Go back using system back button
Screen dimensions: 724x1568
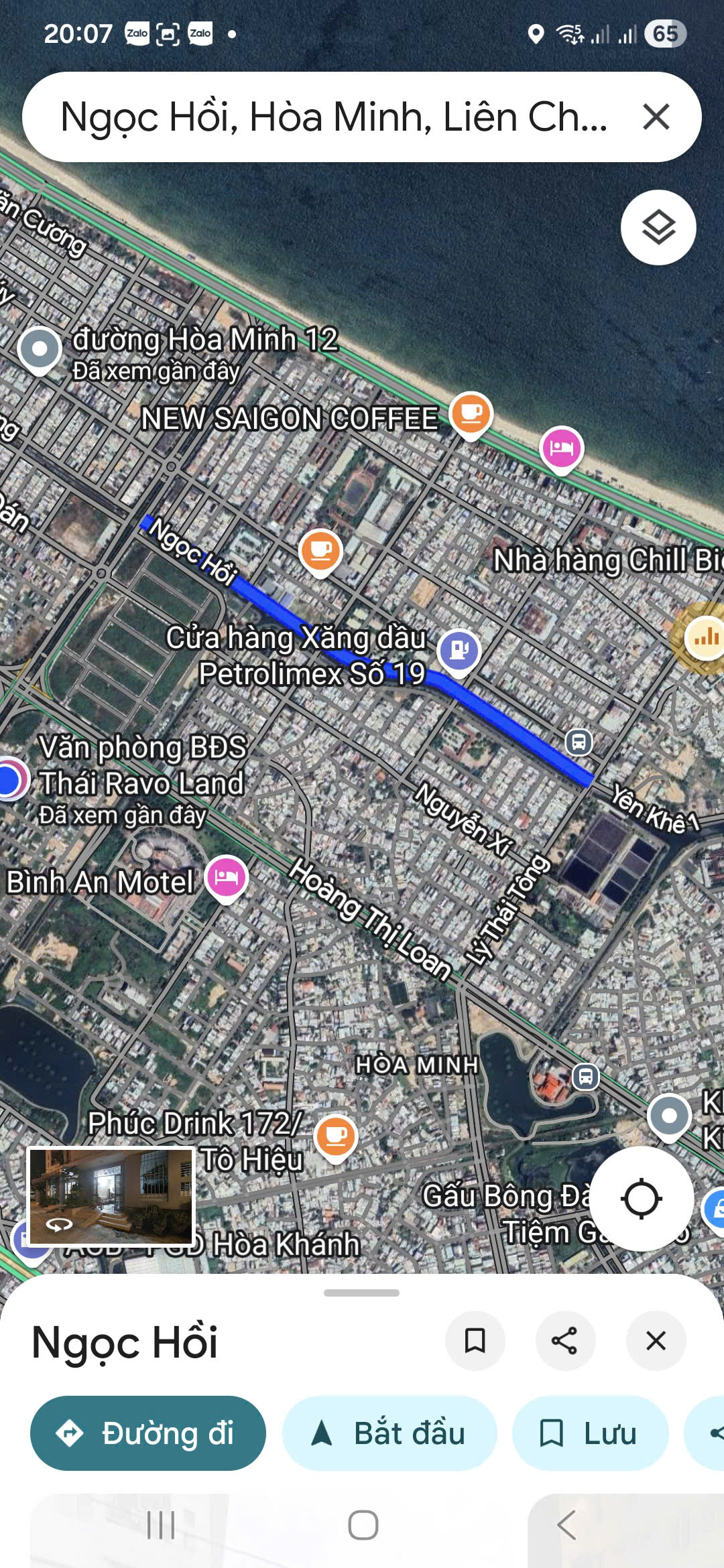(x=567, y=1526)
